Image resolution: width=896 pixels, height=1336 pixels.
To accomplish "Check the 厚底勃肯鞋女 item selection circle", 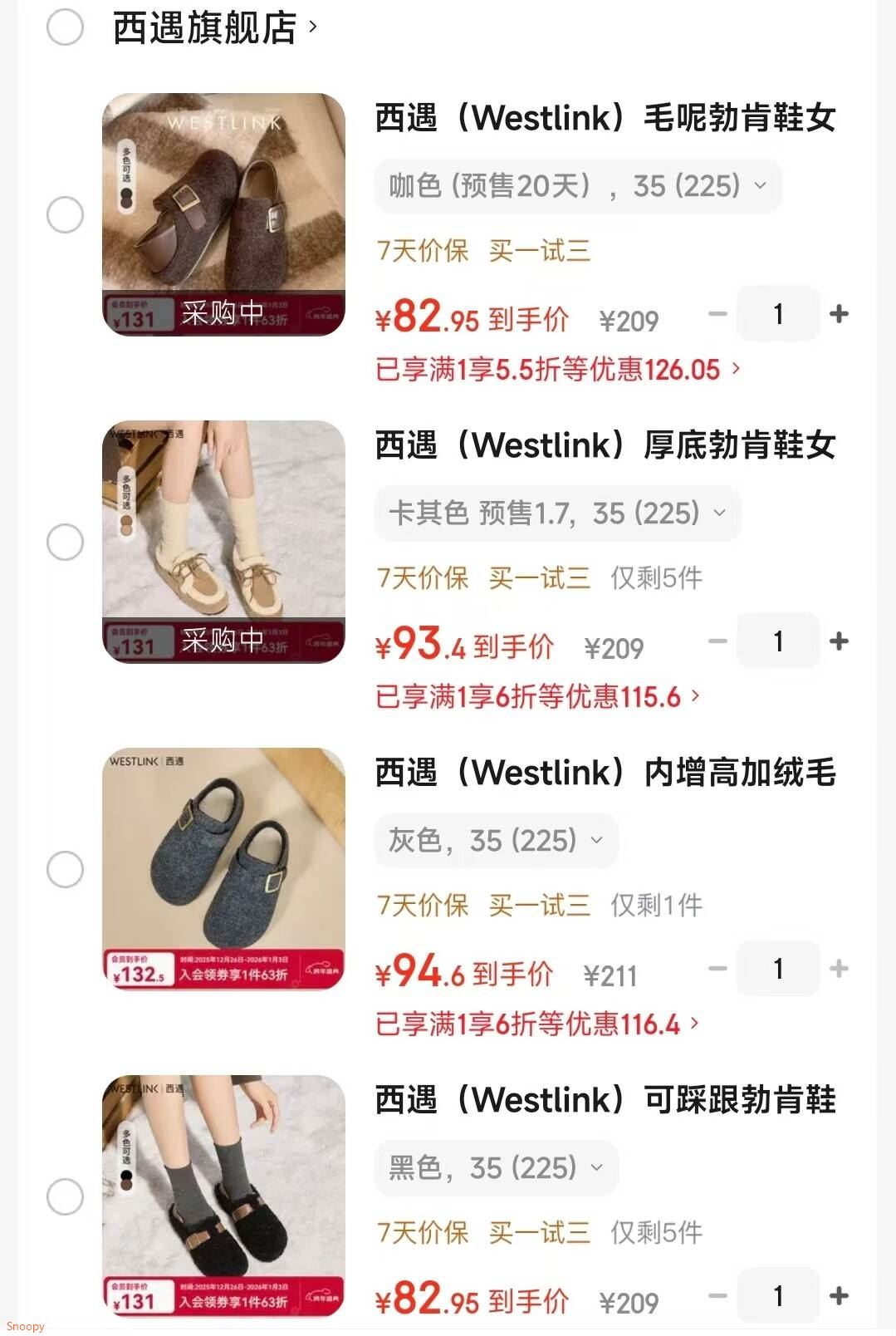I will coord(64,543).
